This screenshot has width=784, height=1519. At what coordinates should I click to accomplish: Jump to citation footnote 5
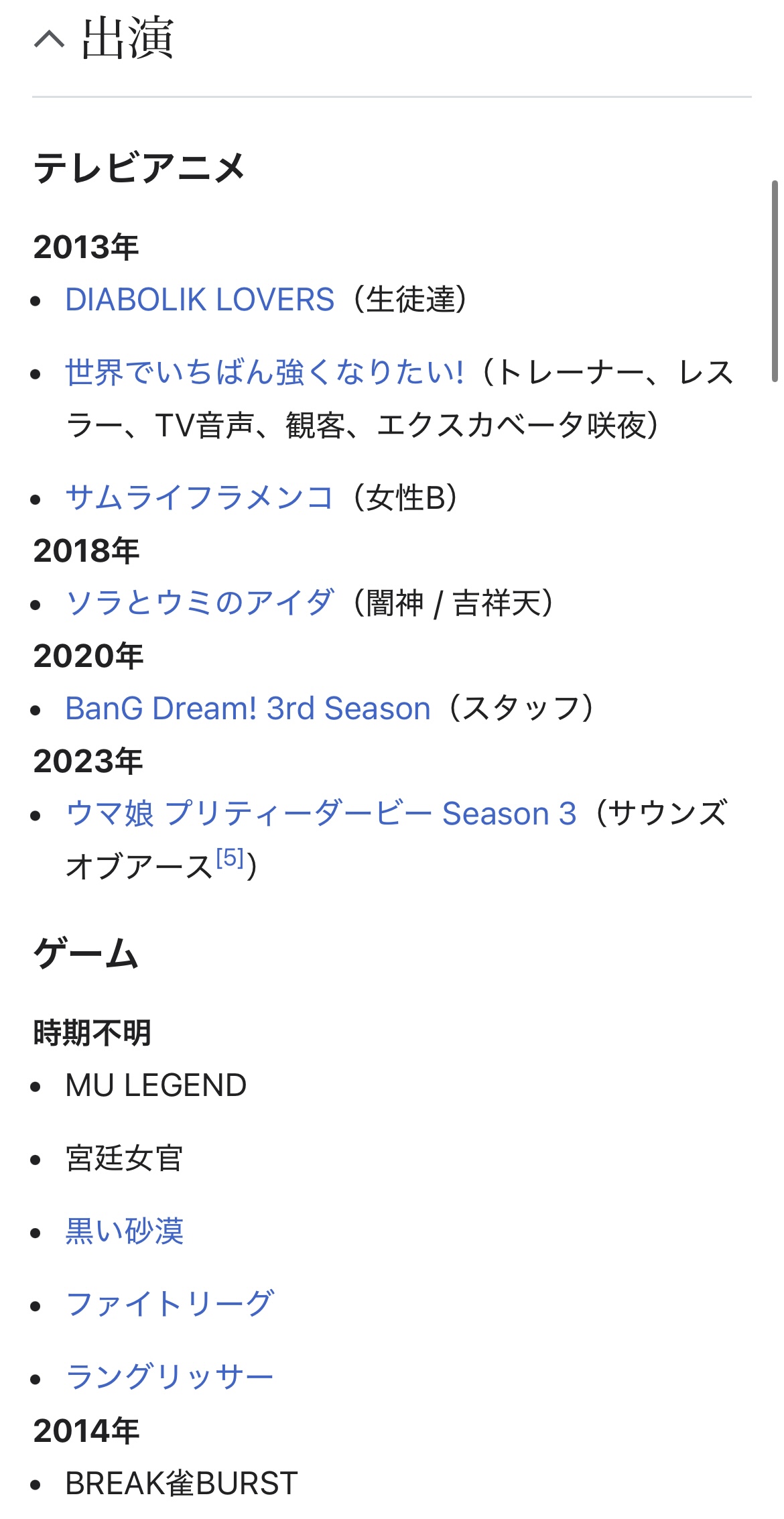[230, 858]
